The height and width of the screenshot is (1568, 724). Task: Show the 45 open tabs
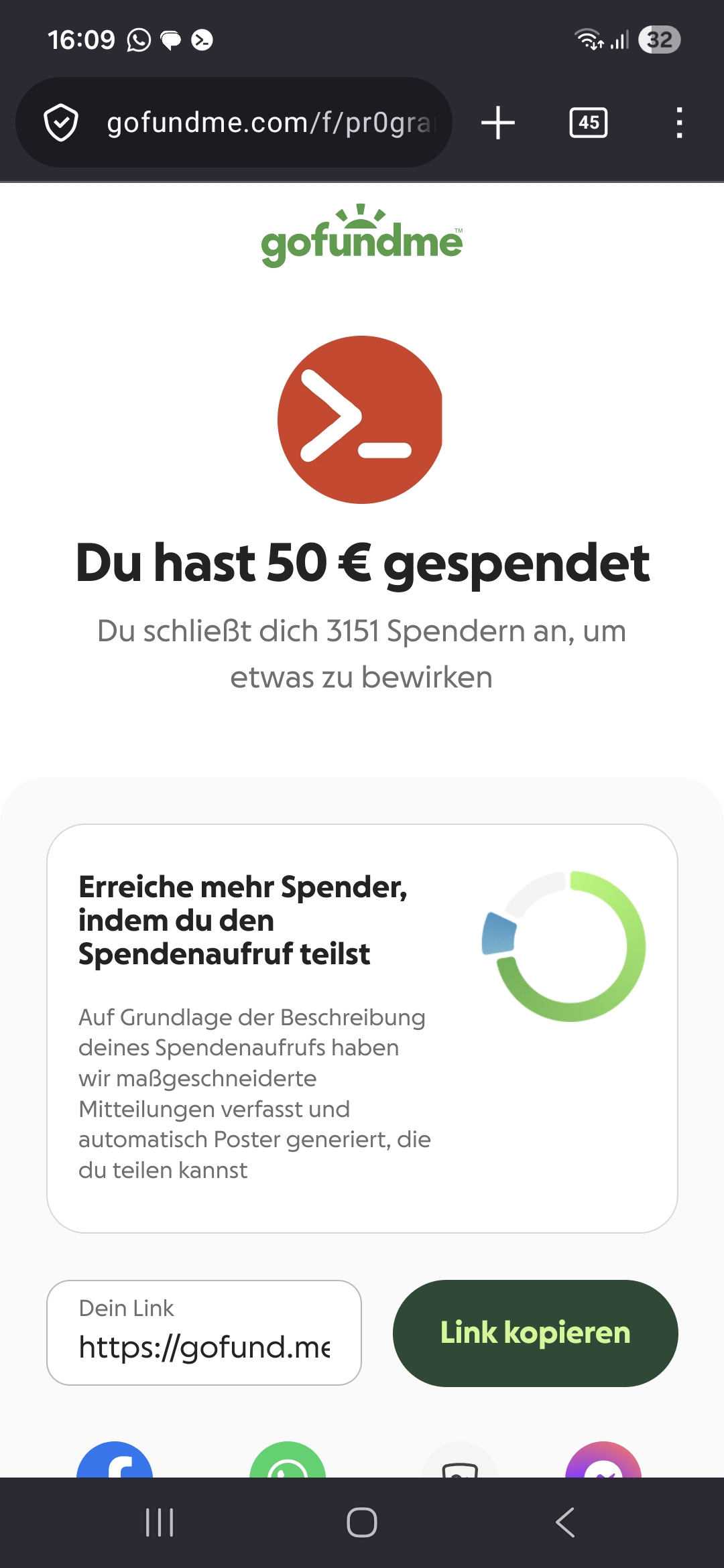click(589, 123)
